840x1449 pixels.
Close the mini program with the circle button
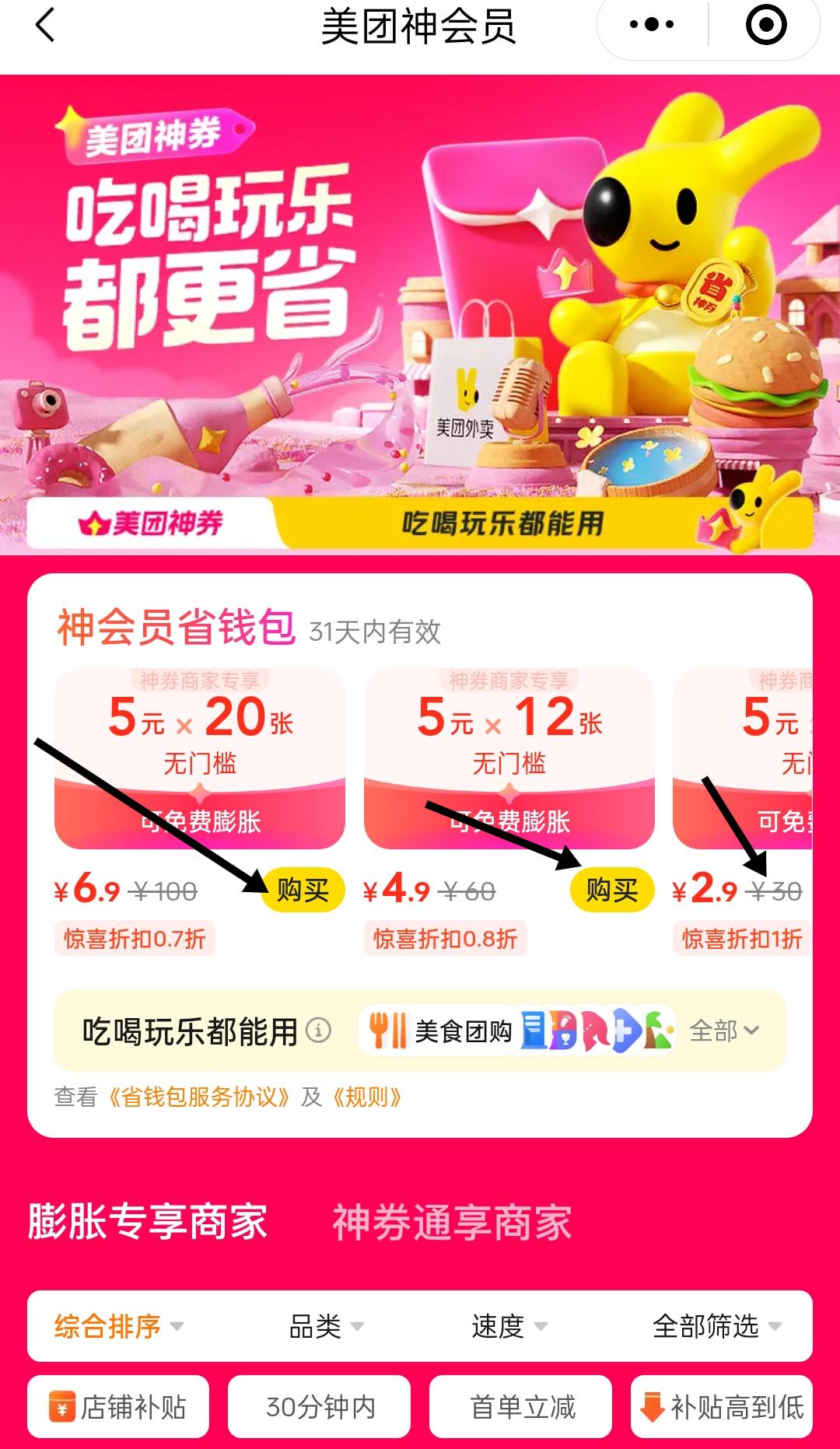(766, 25)
